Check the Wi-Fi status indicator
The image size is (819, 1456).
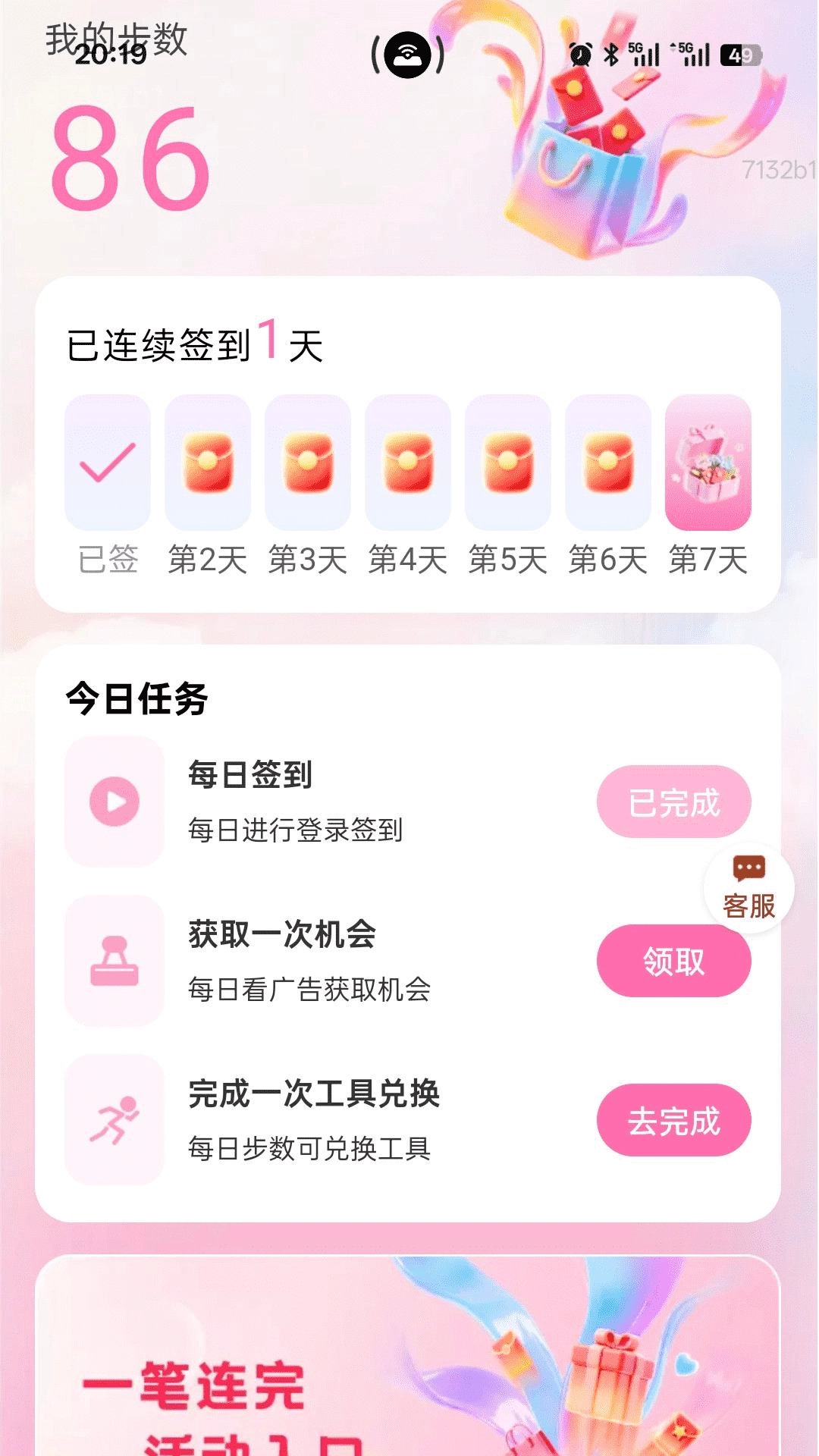tap(408, 55)
